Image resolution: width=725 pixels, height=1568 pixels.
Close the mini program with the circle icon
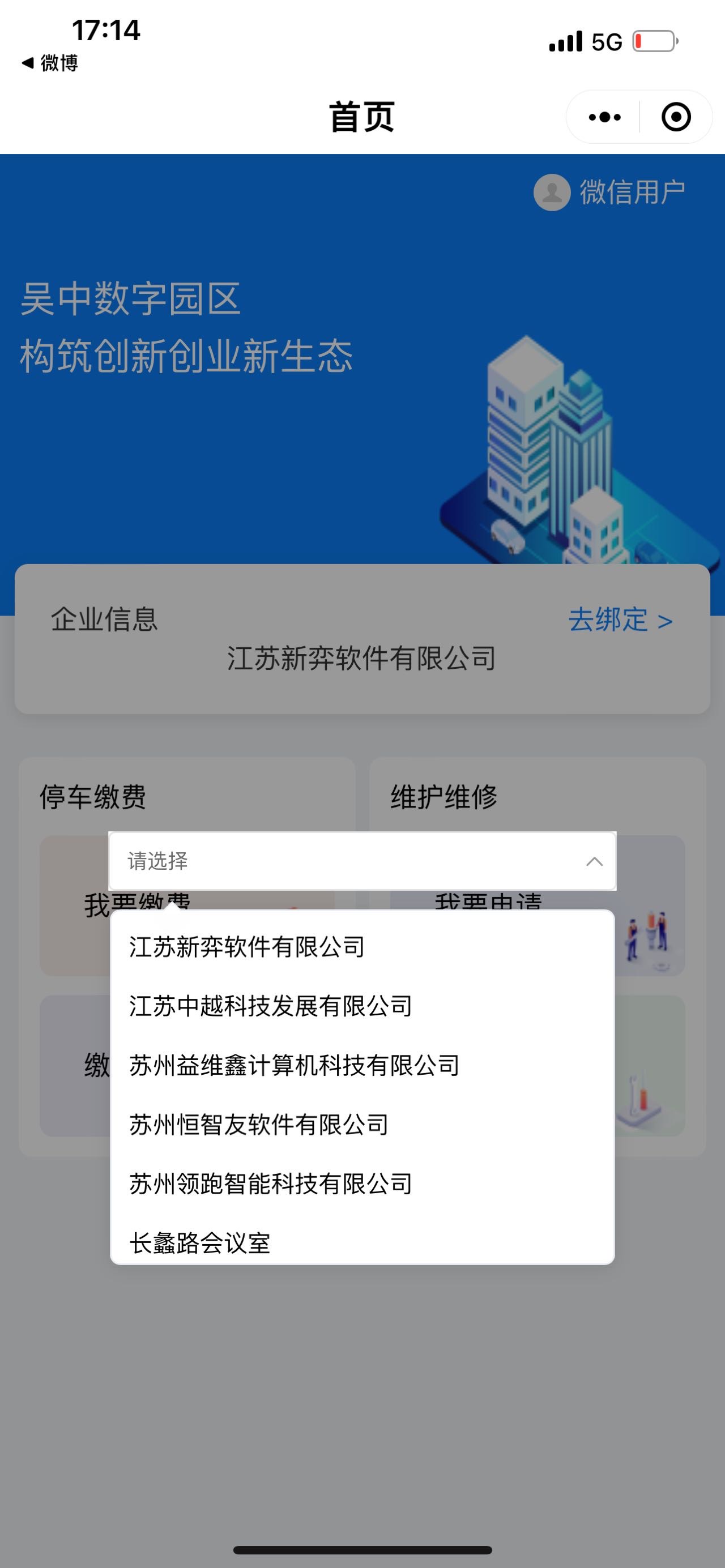tap(676, 117)
